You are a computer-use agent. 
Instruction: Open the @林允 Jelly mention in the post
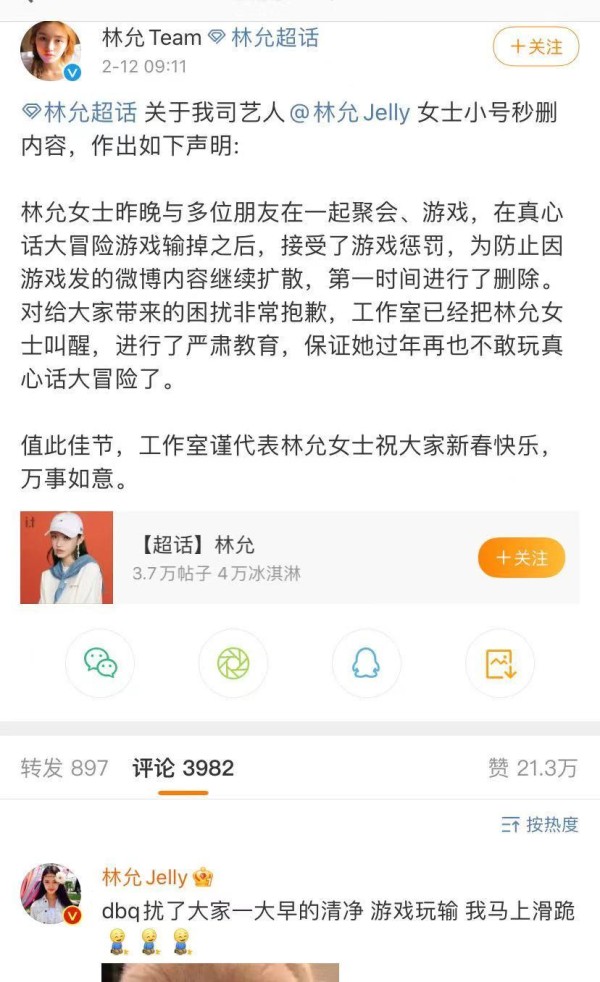tap(350, 112)
